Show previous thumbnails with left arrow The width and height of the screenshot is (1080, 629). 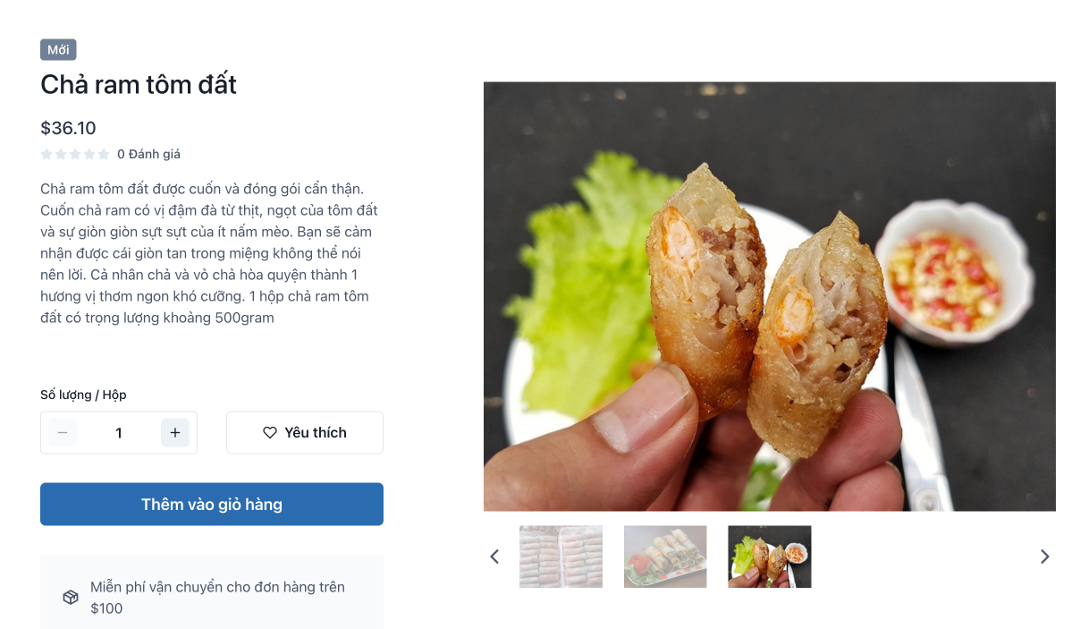coord(494,557)
